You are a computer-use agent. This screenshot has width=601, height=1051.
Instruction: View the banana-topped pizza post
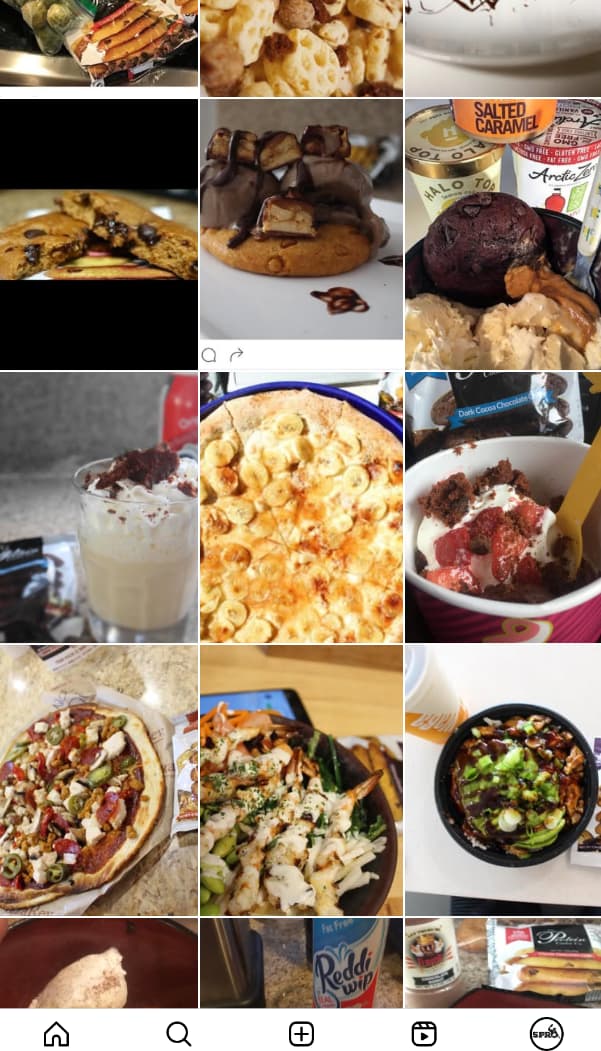[x=301, y=507]
